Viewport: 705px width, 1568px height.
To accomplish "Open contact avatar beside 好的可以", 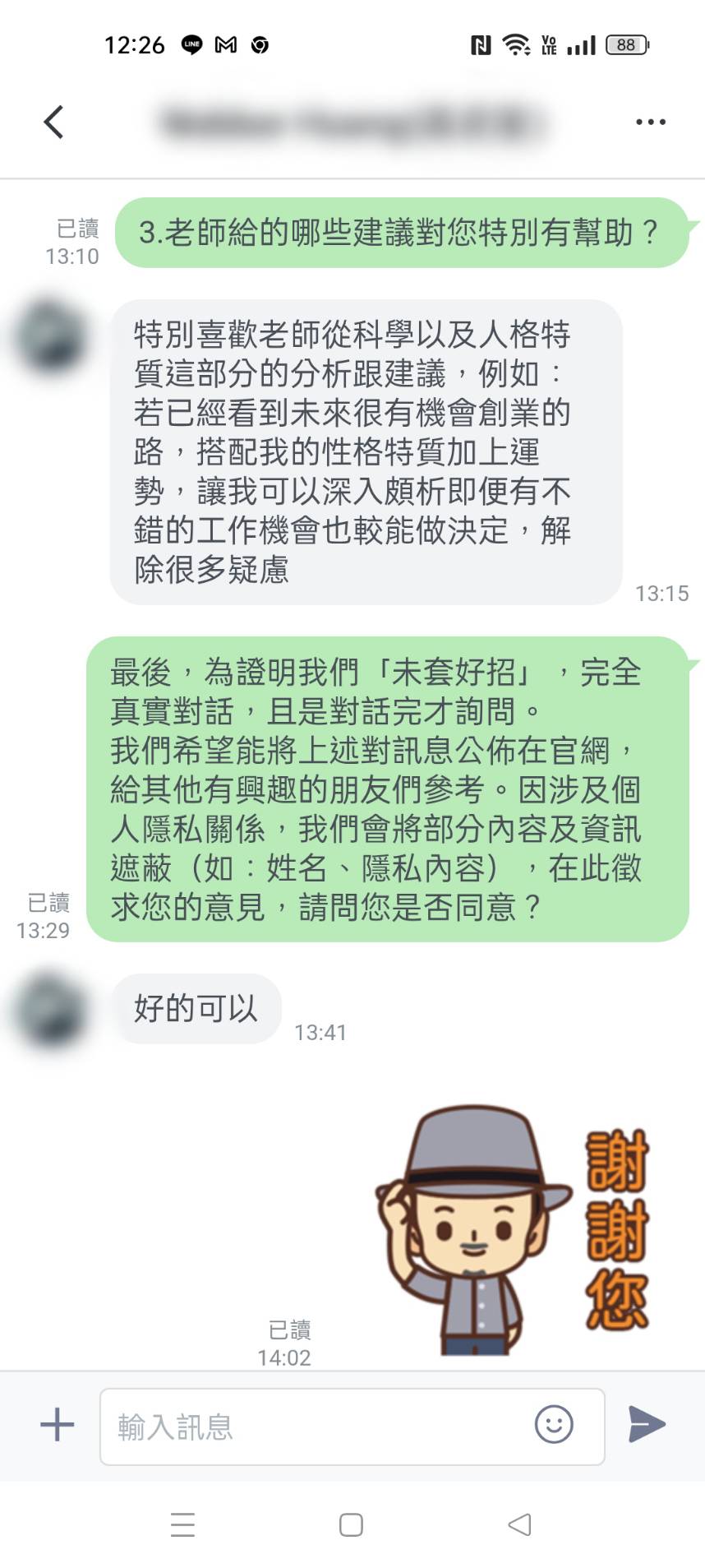I will [51, 1011].
